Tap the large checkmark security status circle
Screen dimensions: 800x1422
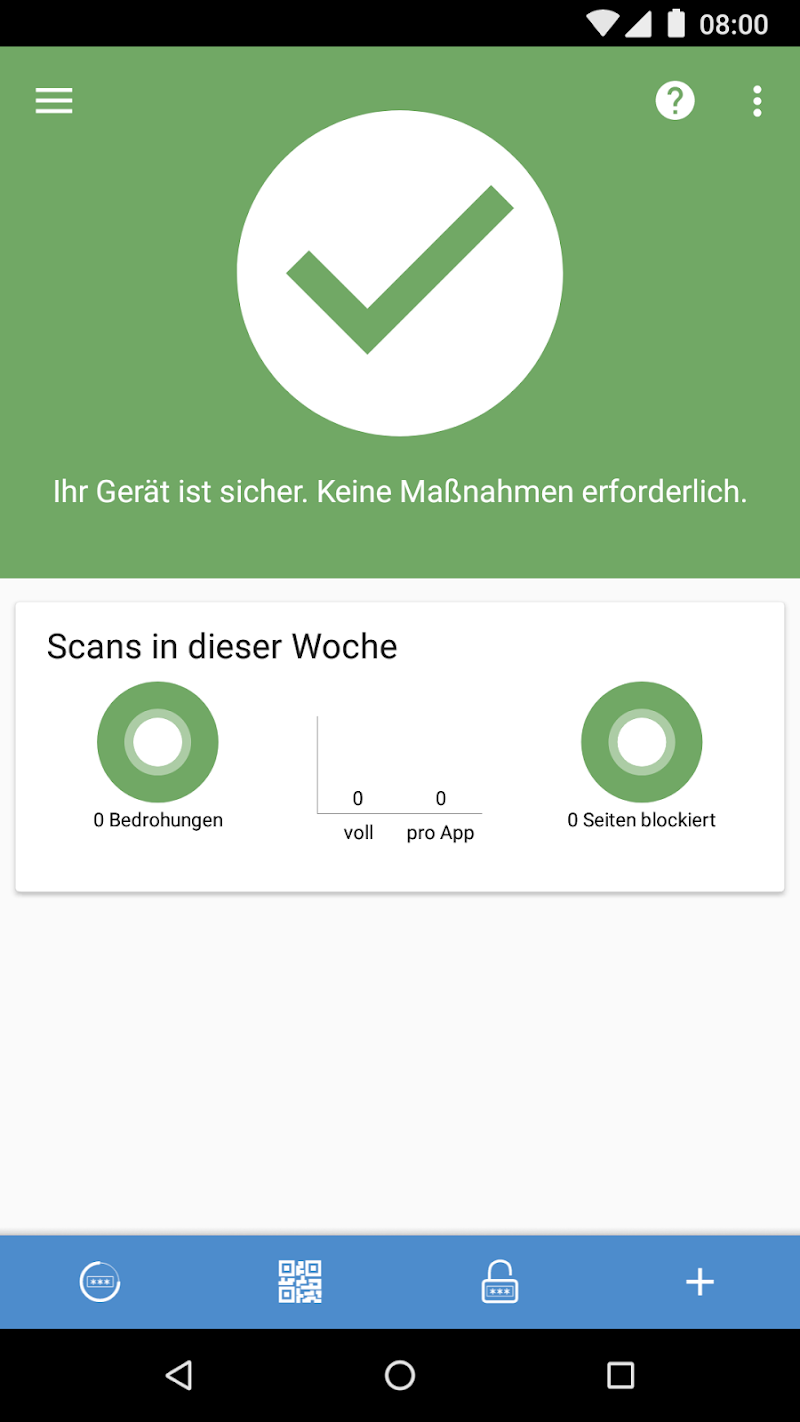[x=400, y=273]
